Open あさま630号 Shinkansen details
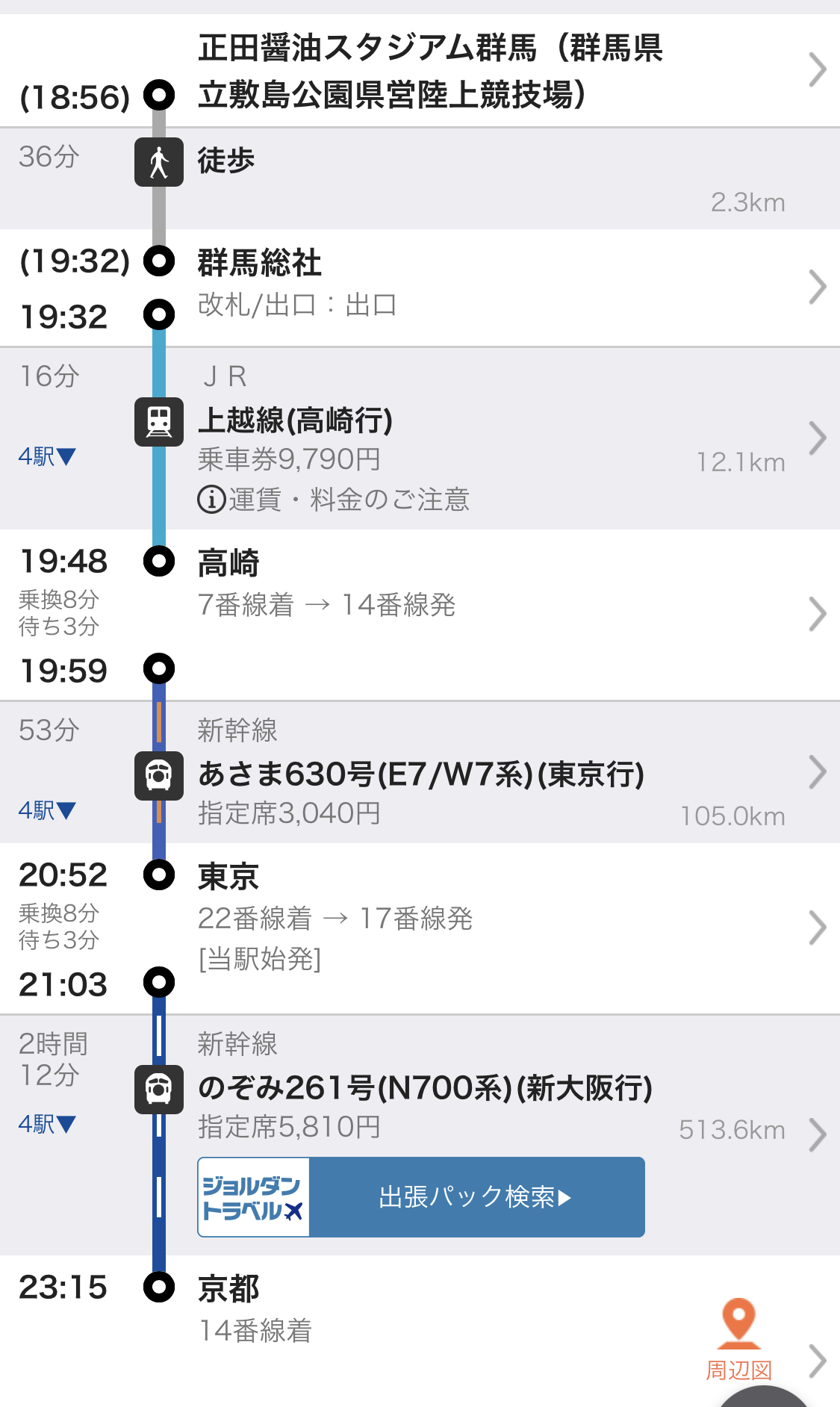840x1407 pixels. coord(429,773)
